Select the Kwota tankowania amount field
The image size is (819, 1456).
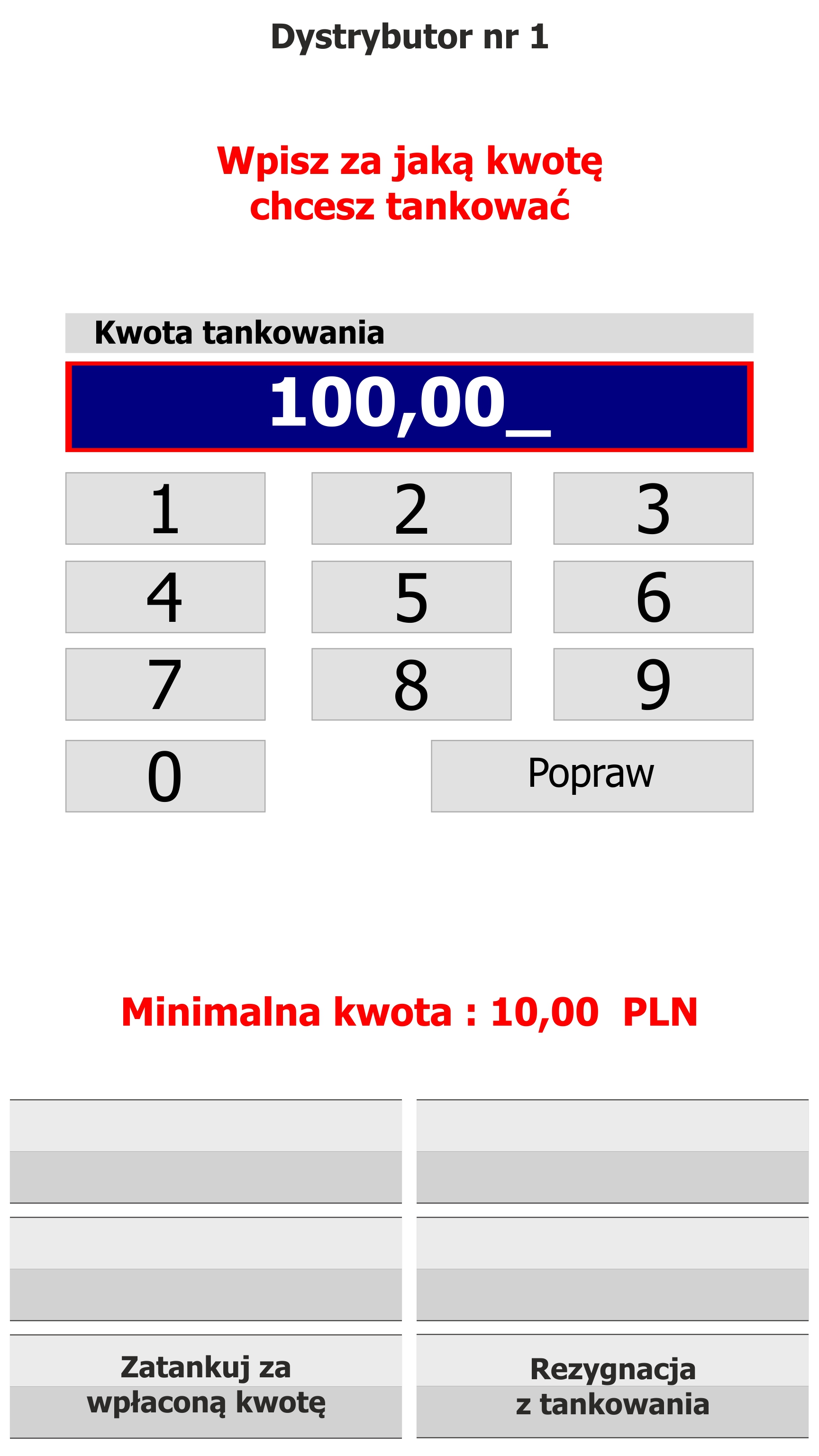coord(409,406)
